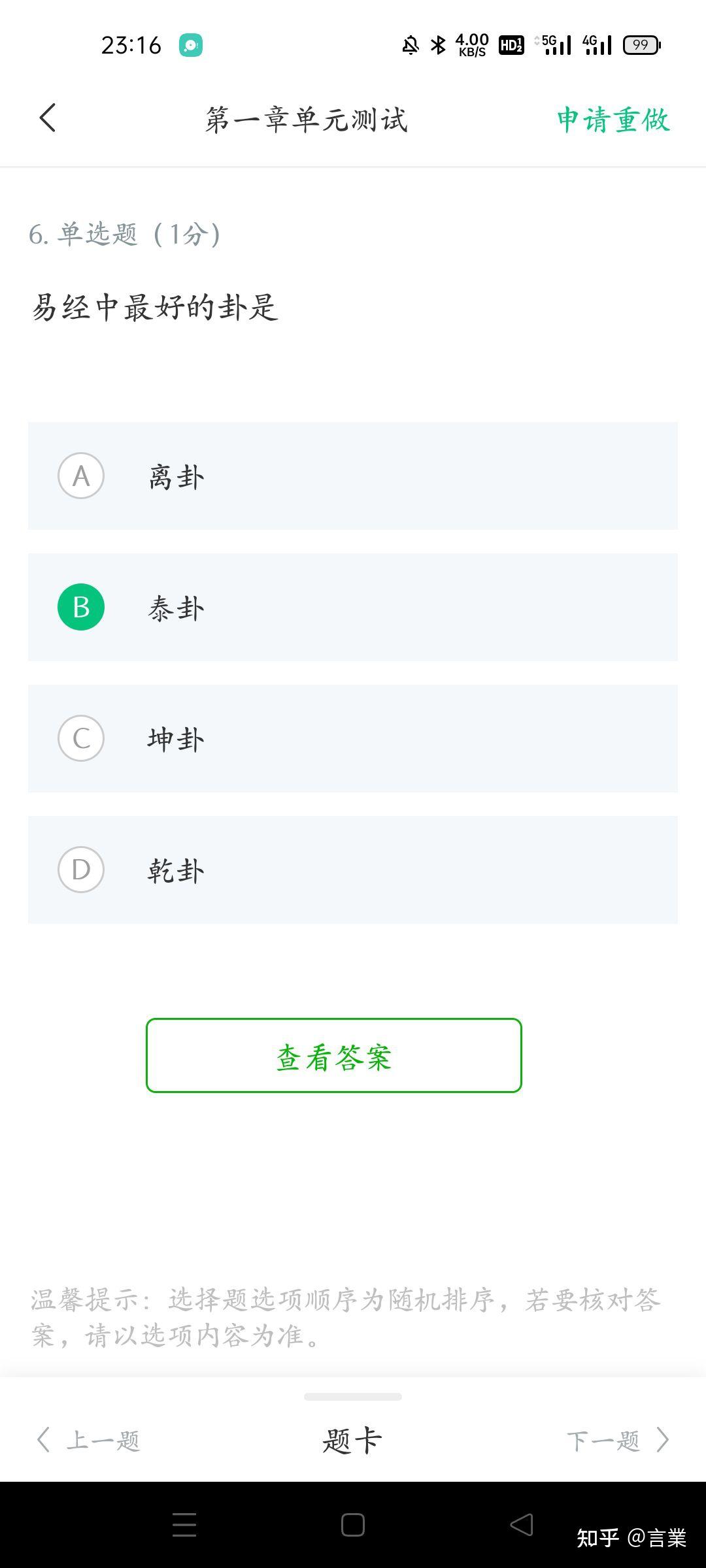Select option A 离卦

coord(353,476)
